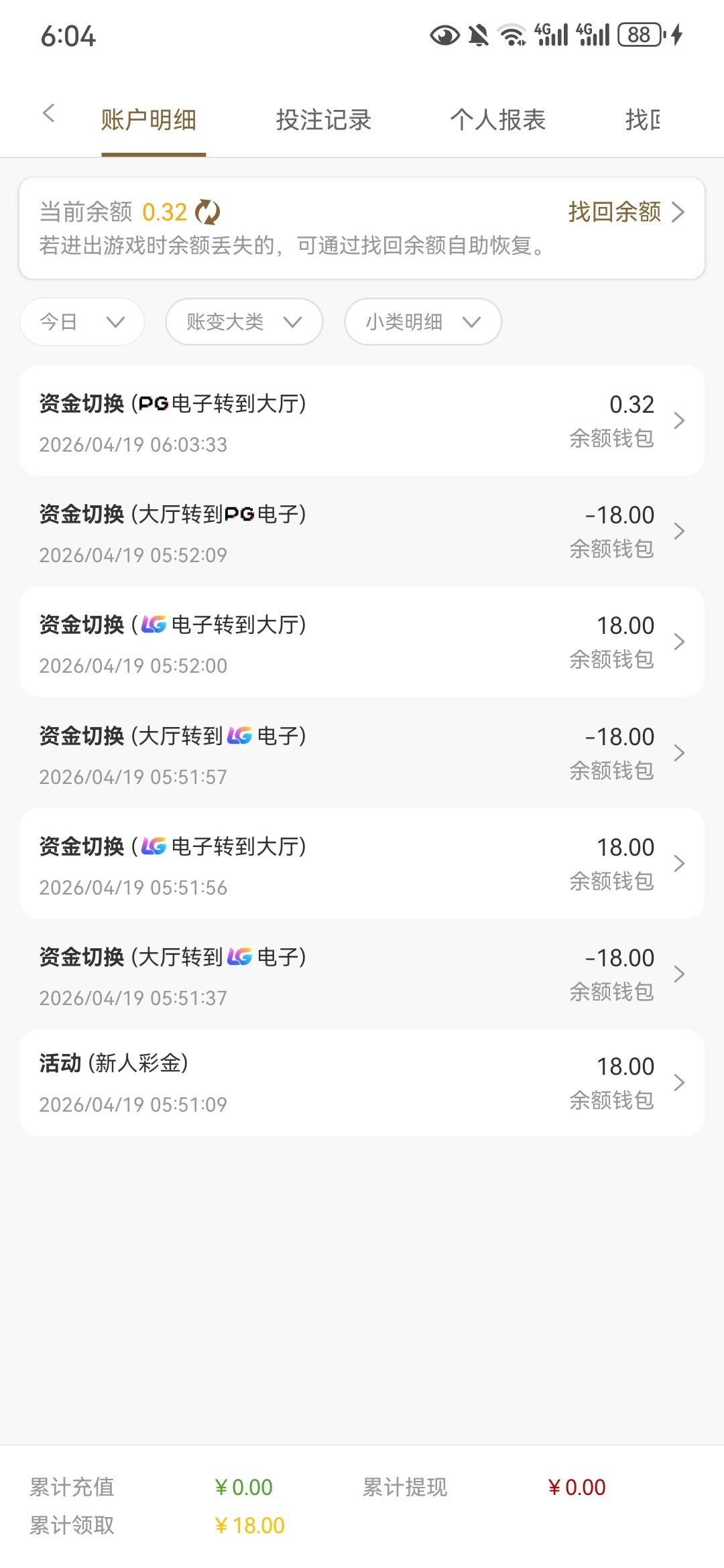Image resolution: width=724 pixels, height=1568 pixels.
Task: View the transfer record at 05:51:57
Action: (x=362, y=753)
